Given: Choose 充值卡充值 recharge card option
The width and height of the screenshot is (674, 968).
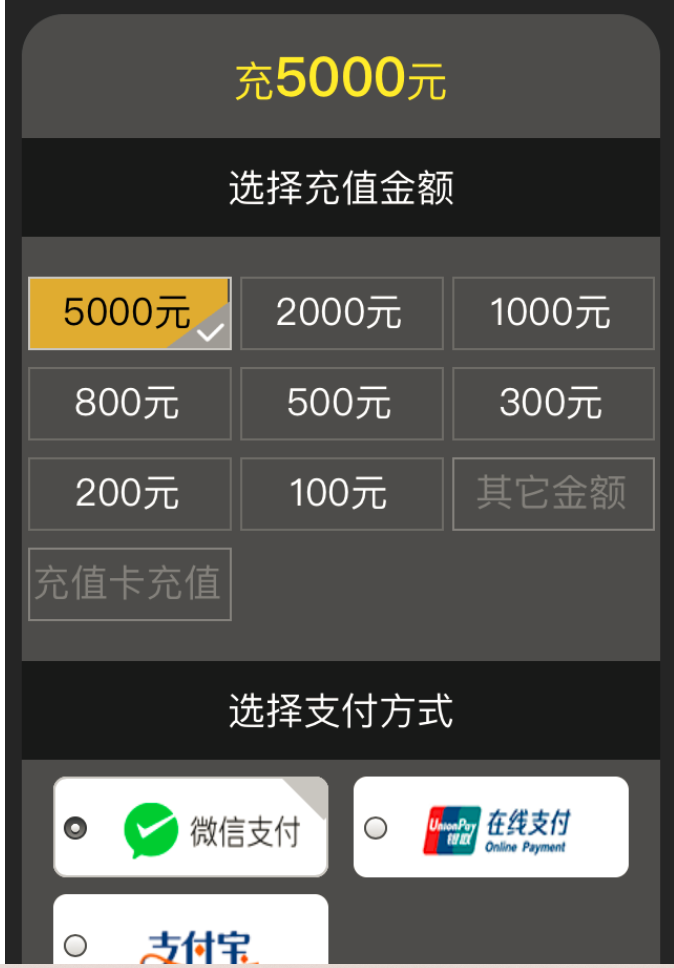Looking at the screenshot, I should 129,583.
